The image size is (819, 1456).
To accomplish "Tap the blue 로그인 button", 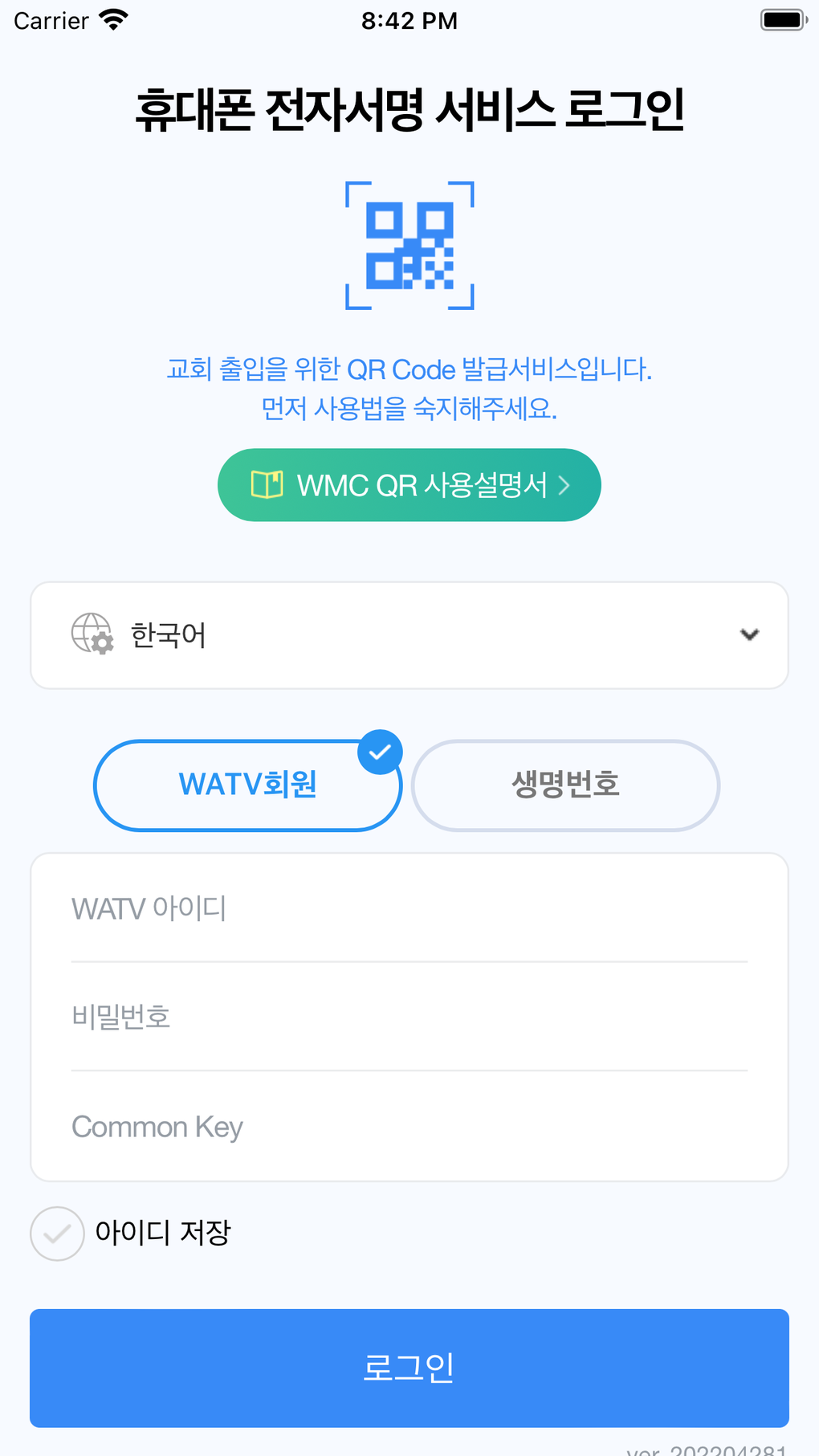I will coord(409,1367).
